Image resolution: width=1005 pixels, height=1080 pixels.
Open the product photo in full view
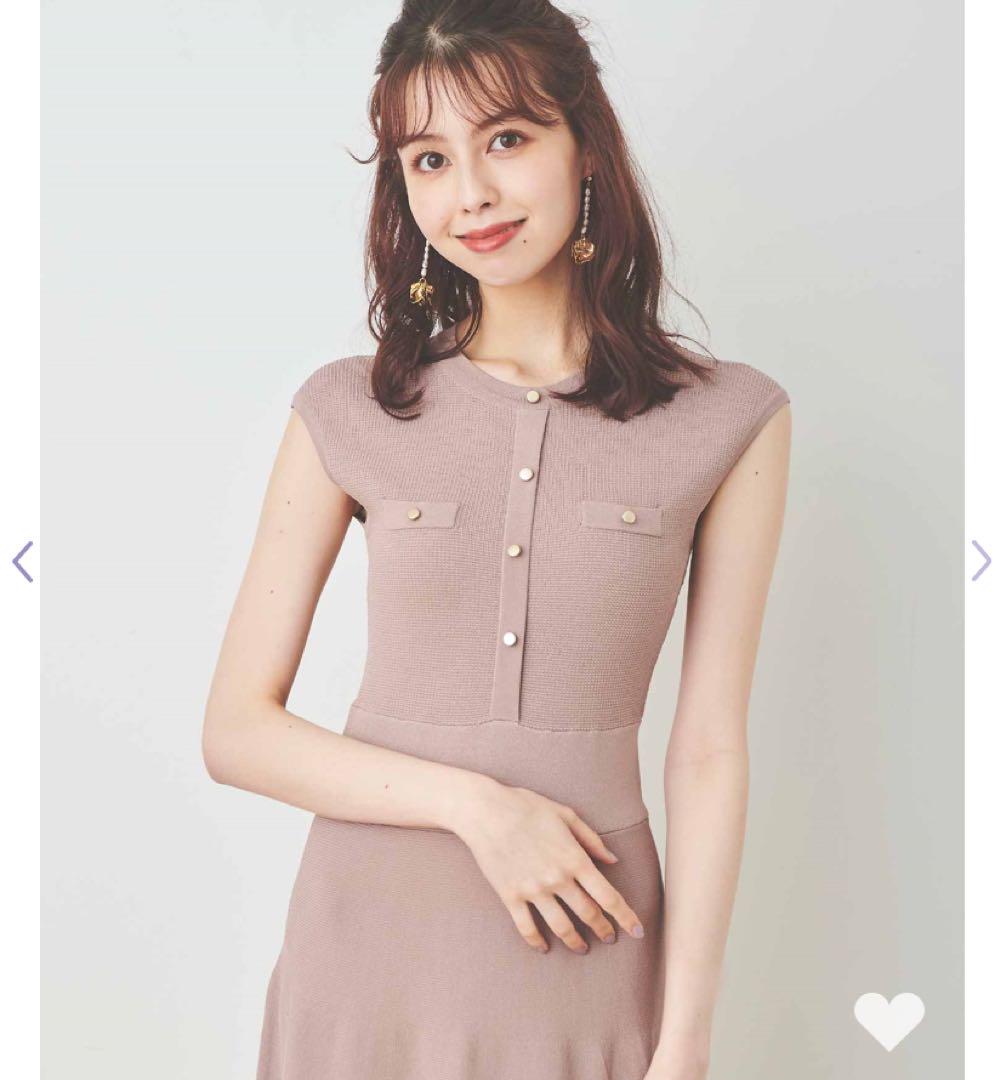502,540
